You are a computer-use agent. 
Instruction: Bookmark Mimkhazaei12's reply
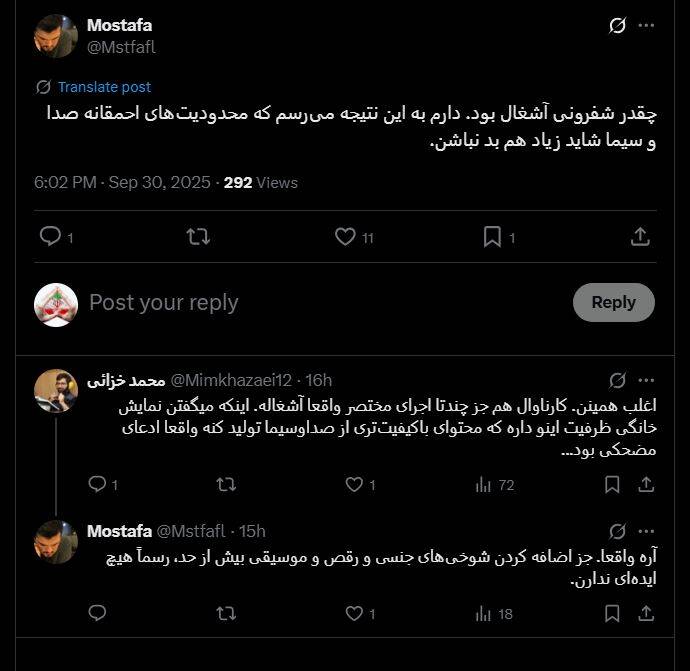[x=612, y=484]
